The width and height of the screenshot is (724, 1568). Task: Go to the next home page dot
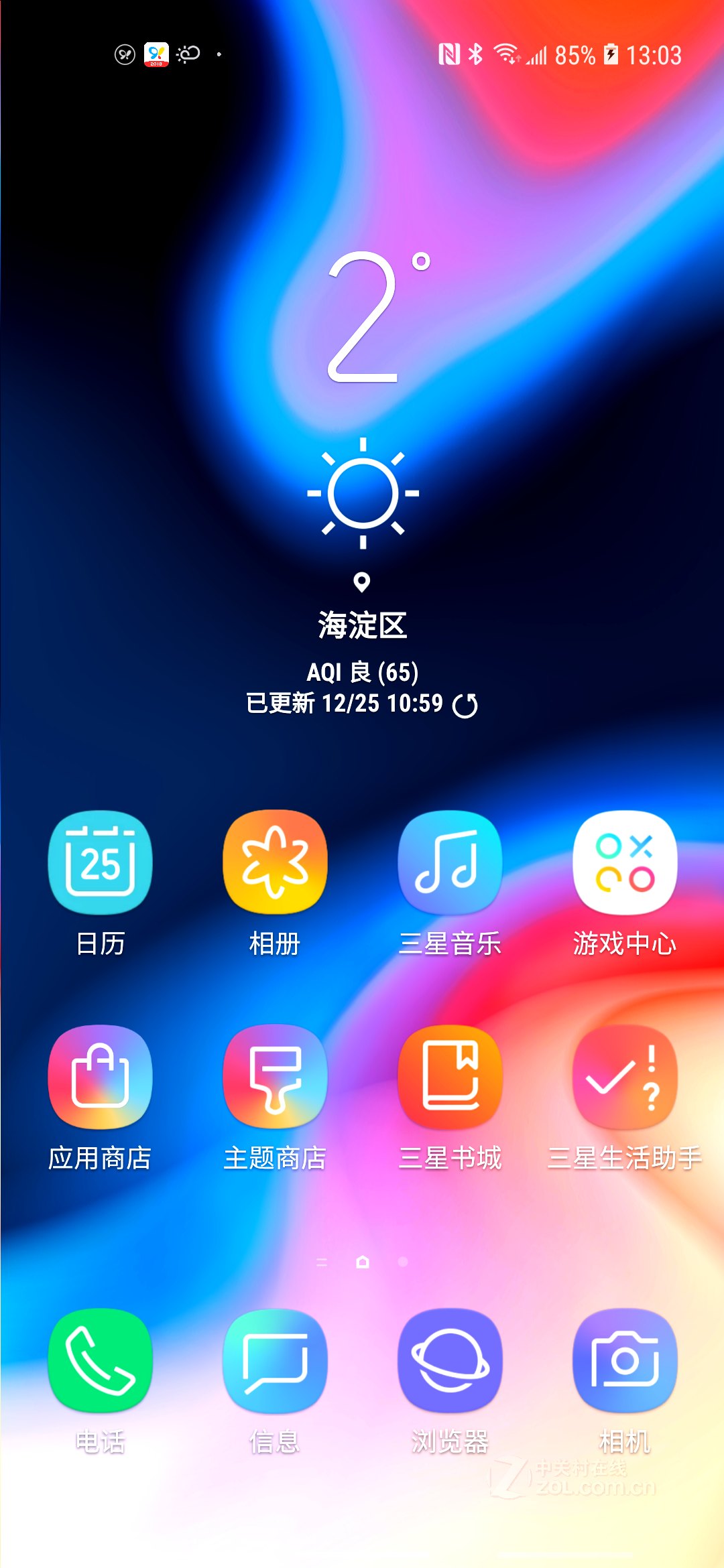[403, 1262]
